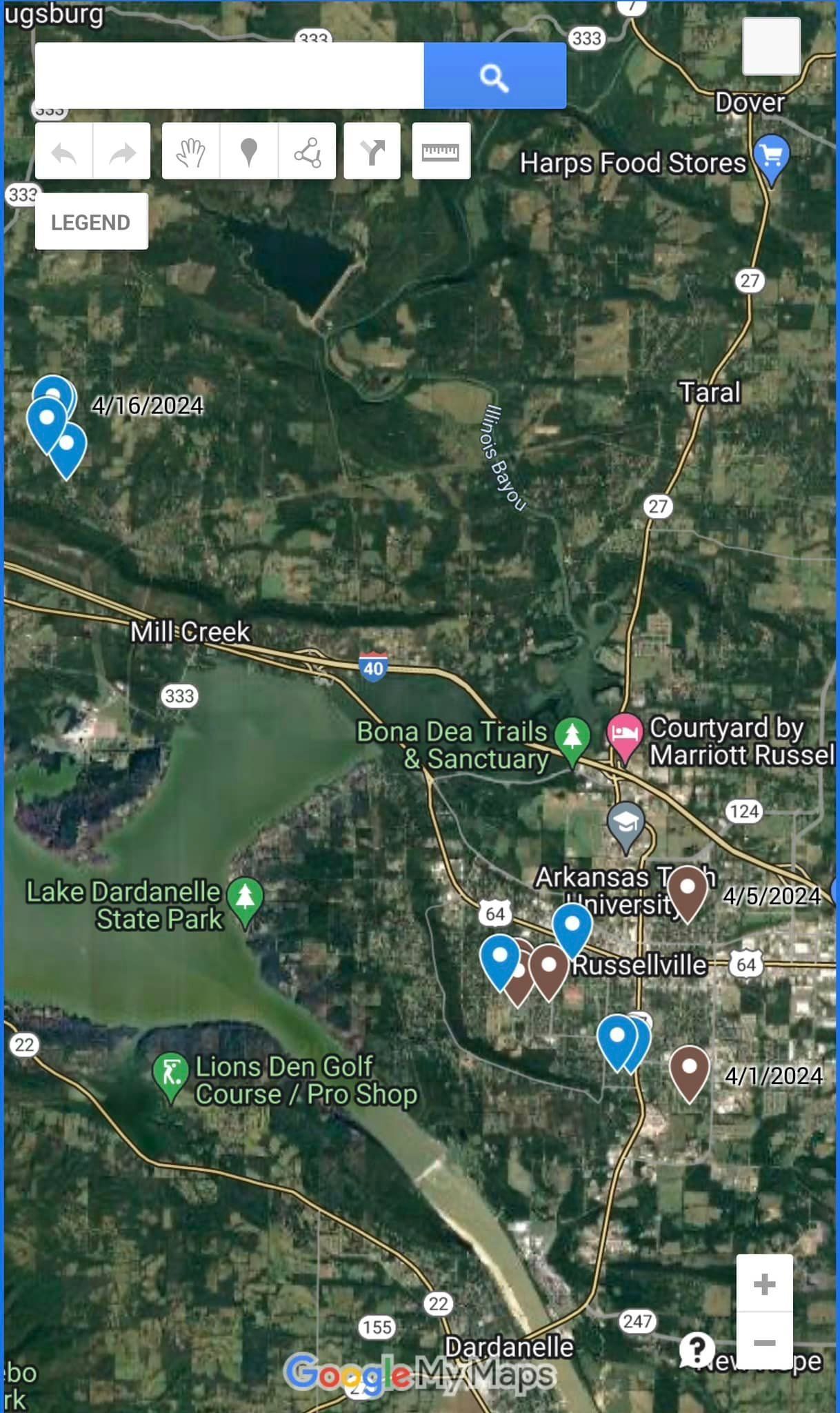Screen dimensions: 840x1413
Task: Open Lions Den Golf Course marker
Action: [170, 1074]
